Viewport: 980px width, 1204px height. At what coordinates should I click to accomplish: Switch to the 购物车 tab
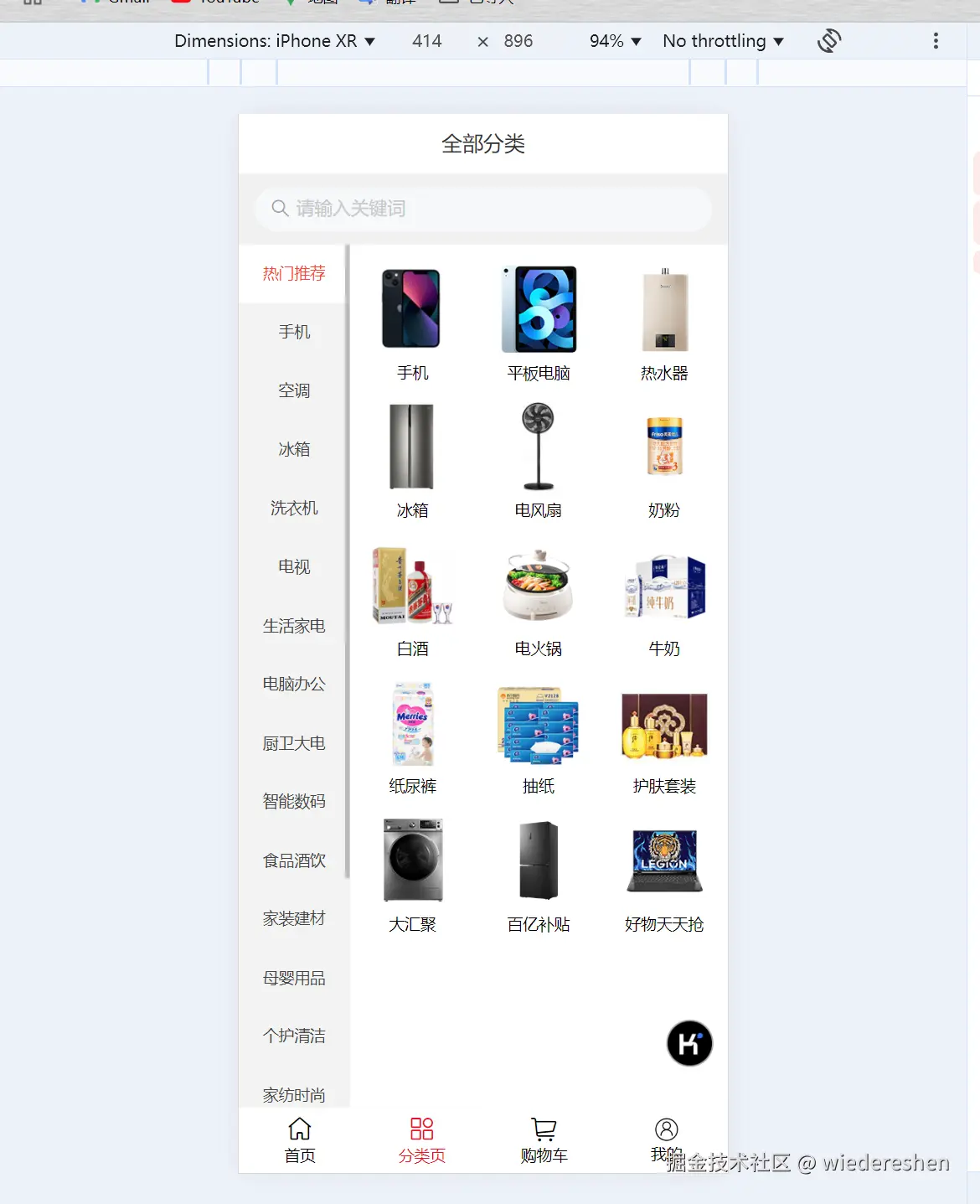(x=544, y=1140)
